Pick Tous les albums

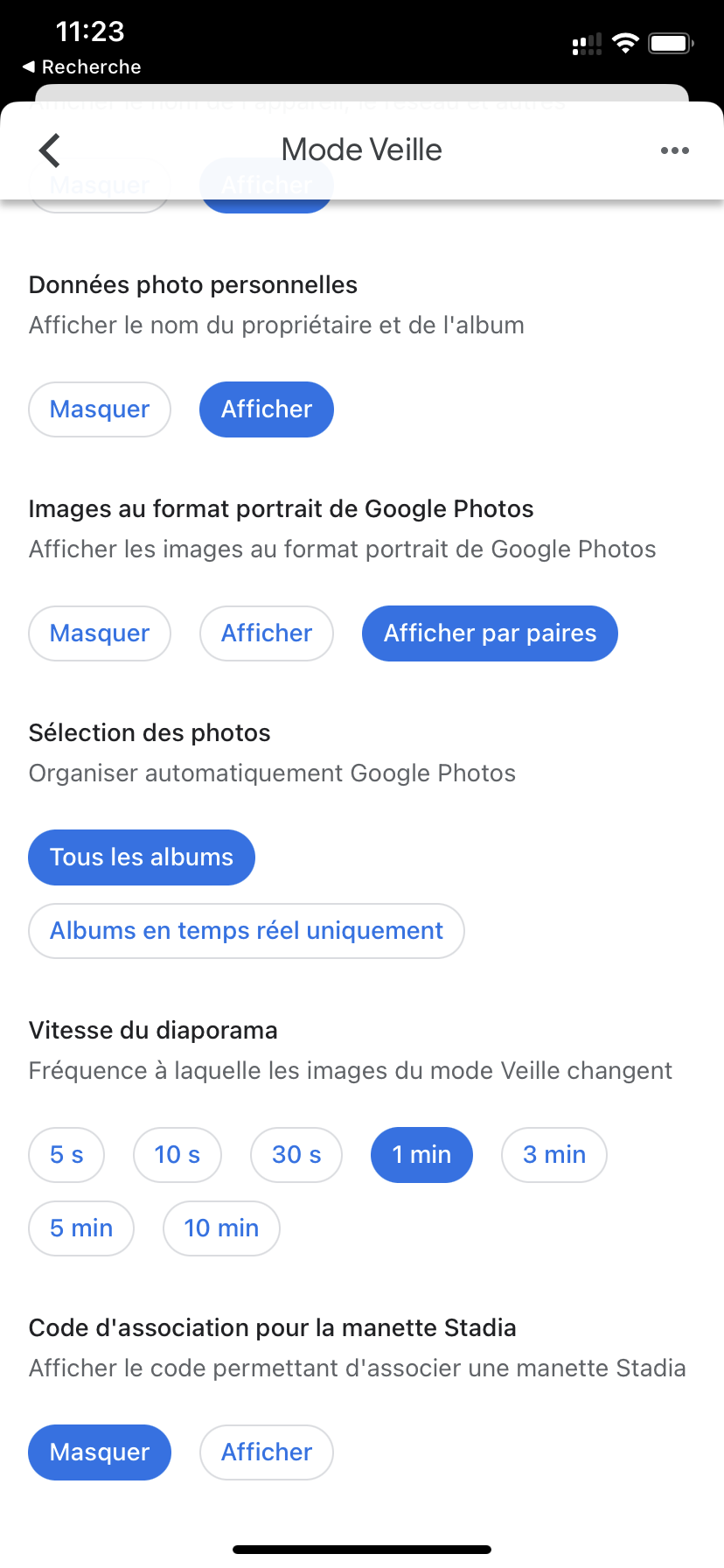(x=142, y=857)
